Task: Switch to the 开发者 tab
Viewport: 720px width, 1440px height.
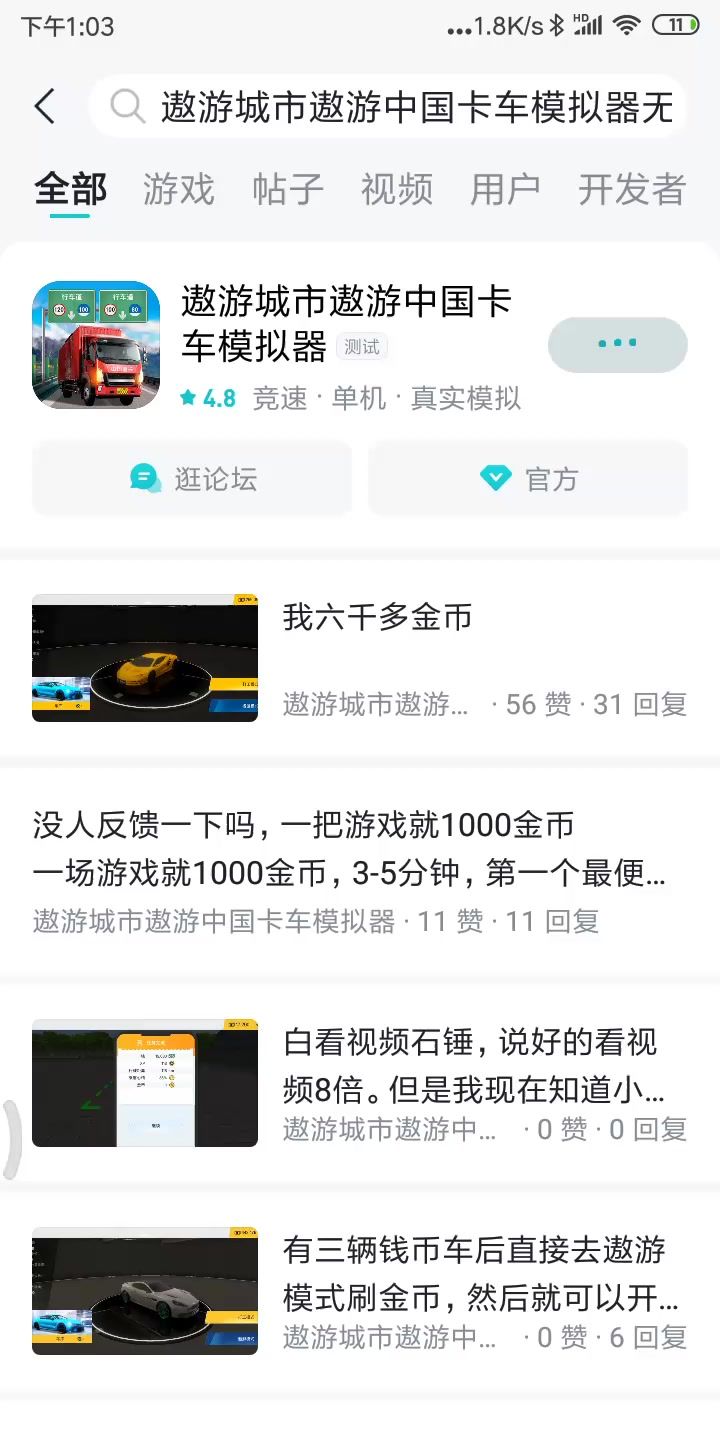Action: point(632,189)
